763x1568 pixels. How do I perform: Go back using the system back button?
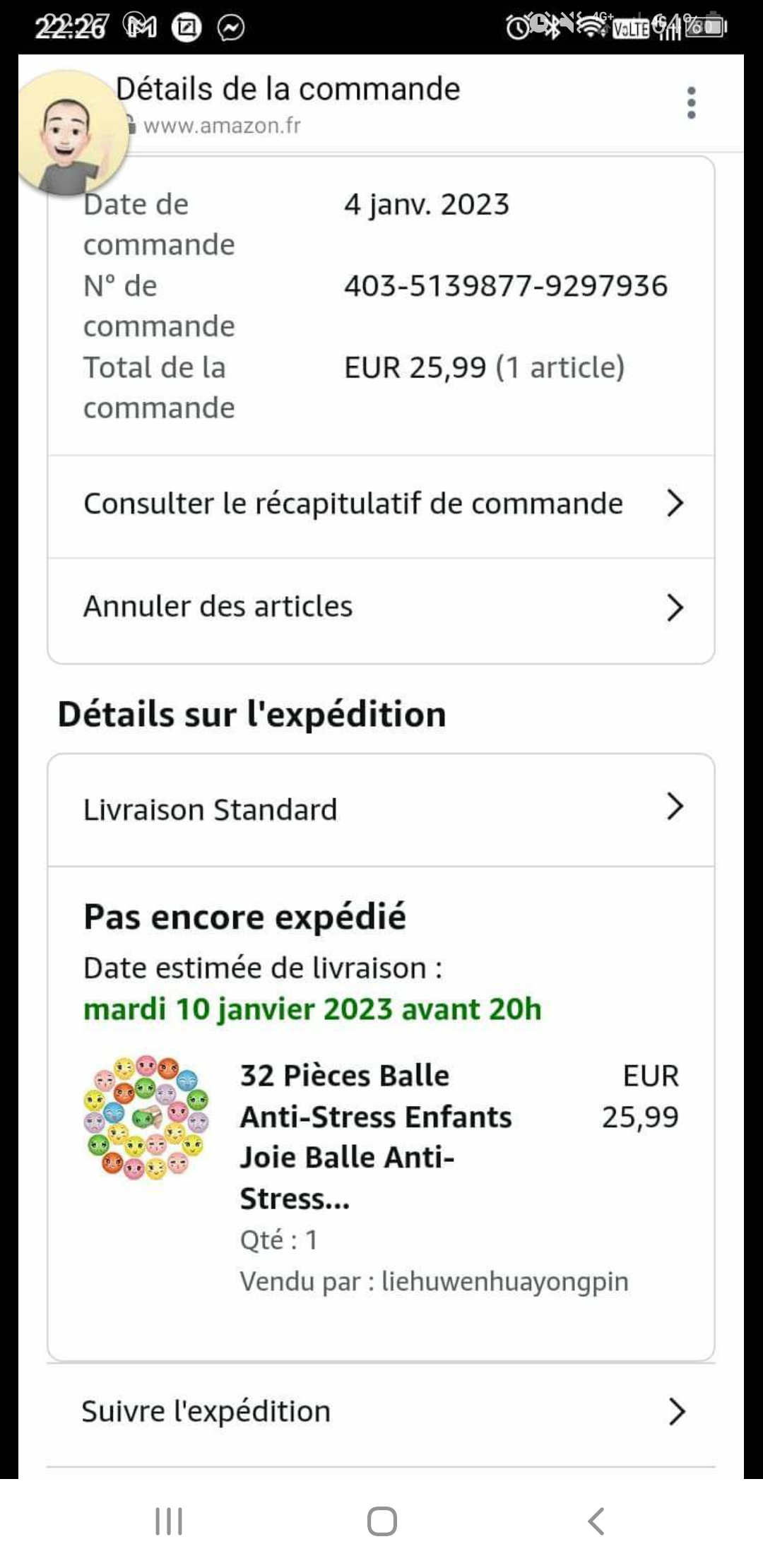[596, 1521]
